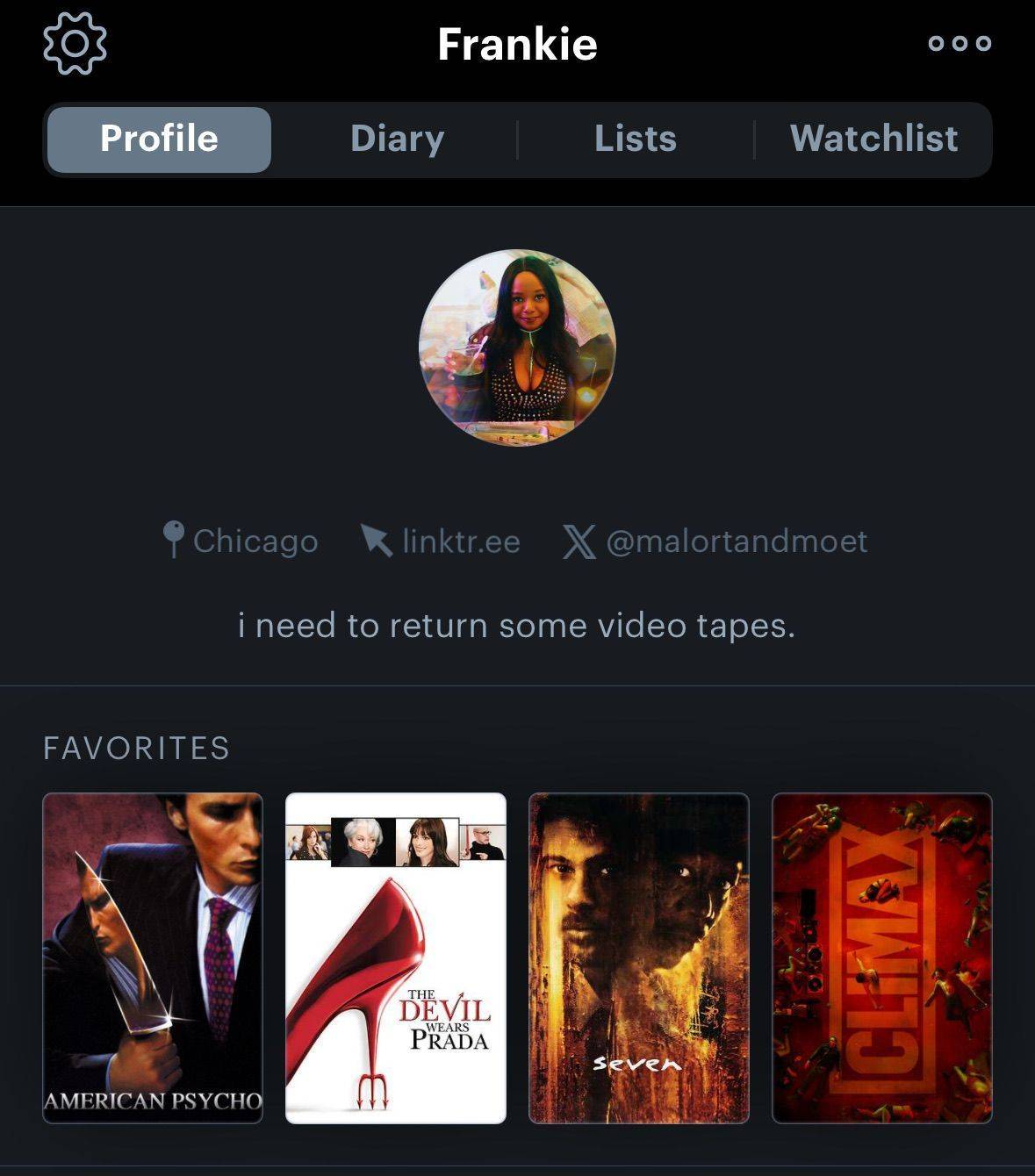Select the Profile tab
This screenshot has width=1035, height=1176.
tap(159, 139)
